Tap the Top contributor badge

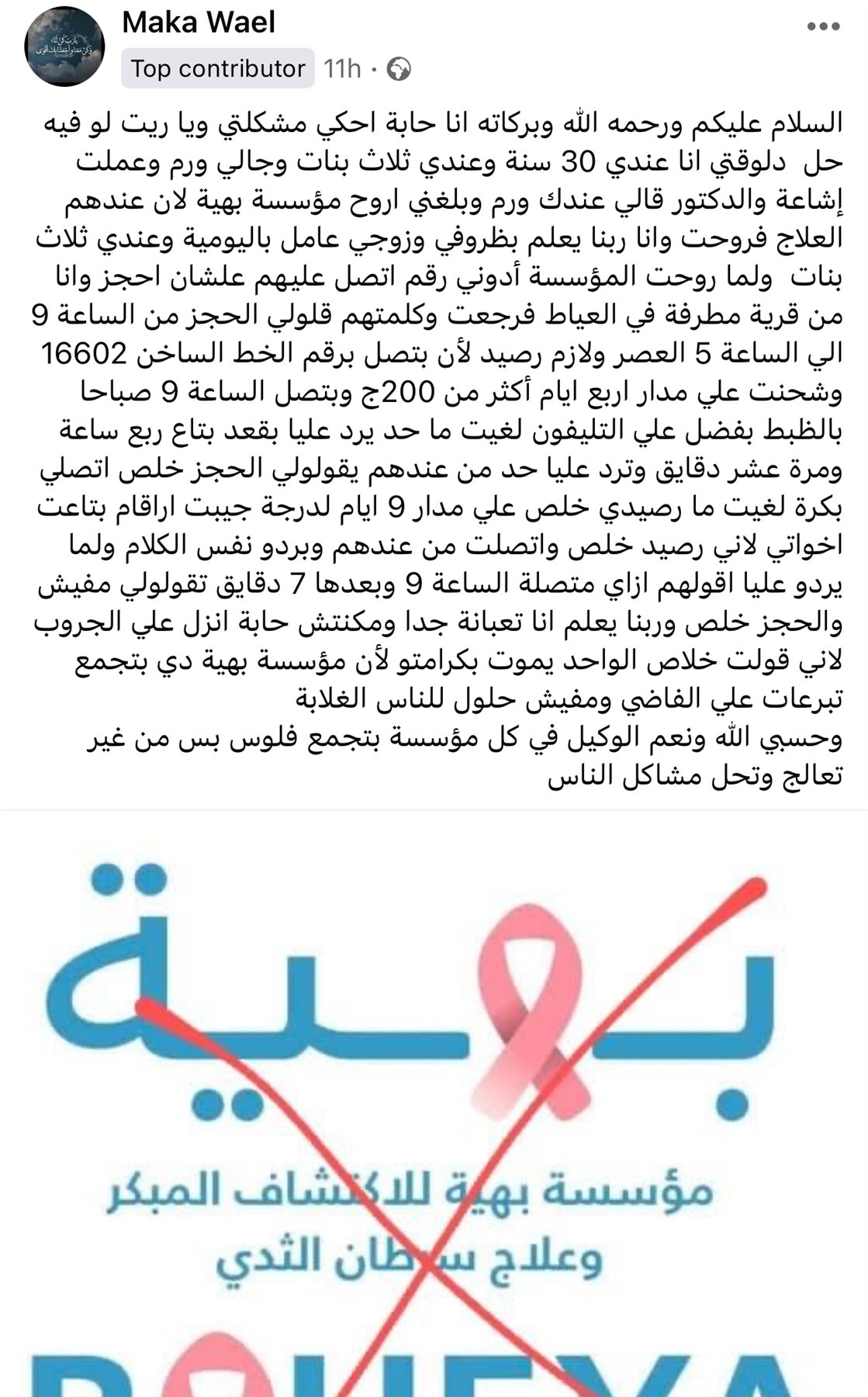[x=217, y=69]
